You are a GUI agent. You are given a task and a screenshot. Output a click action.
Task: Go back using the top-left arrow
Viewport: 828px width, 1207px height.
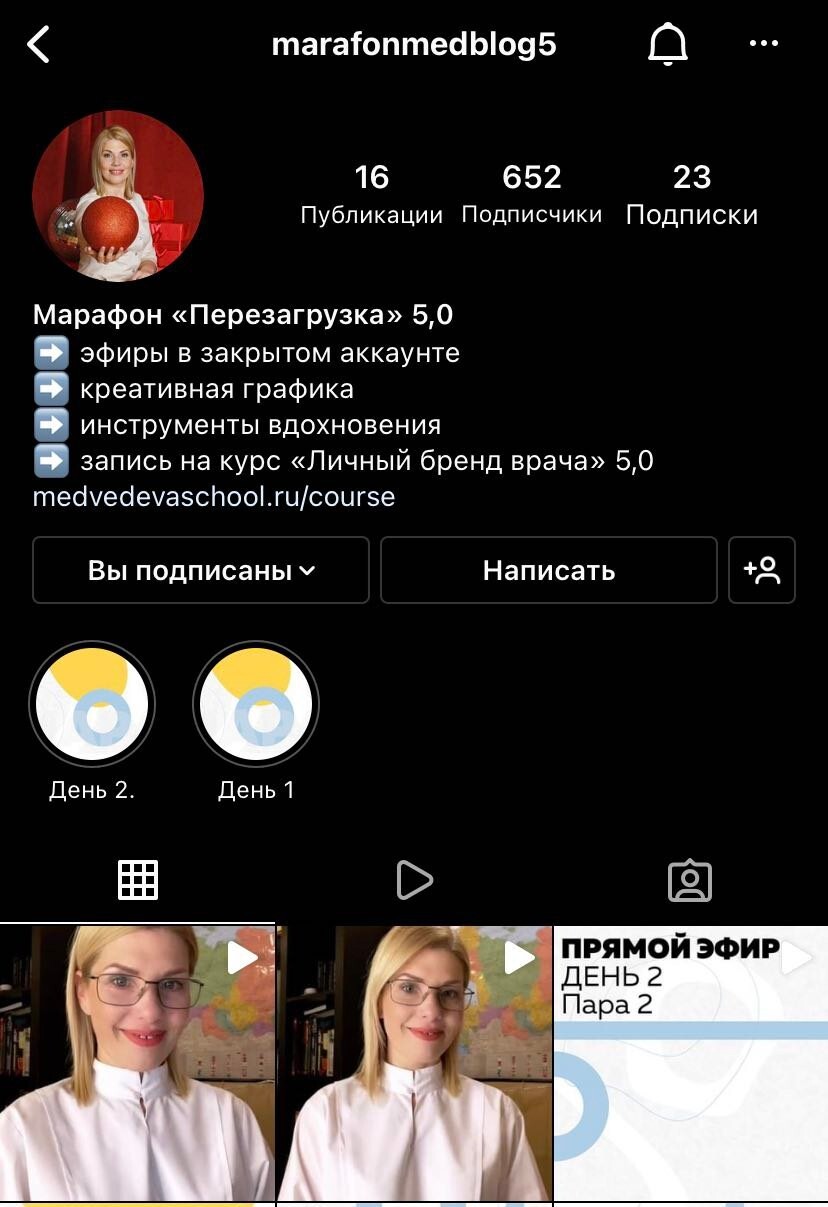pyautogui.click(x=38, y=45)
